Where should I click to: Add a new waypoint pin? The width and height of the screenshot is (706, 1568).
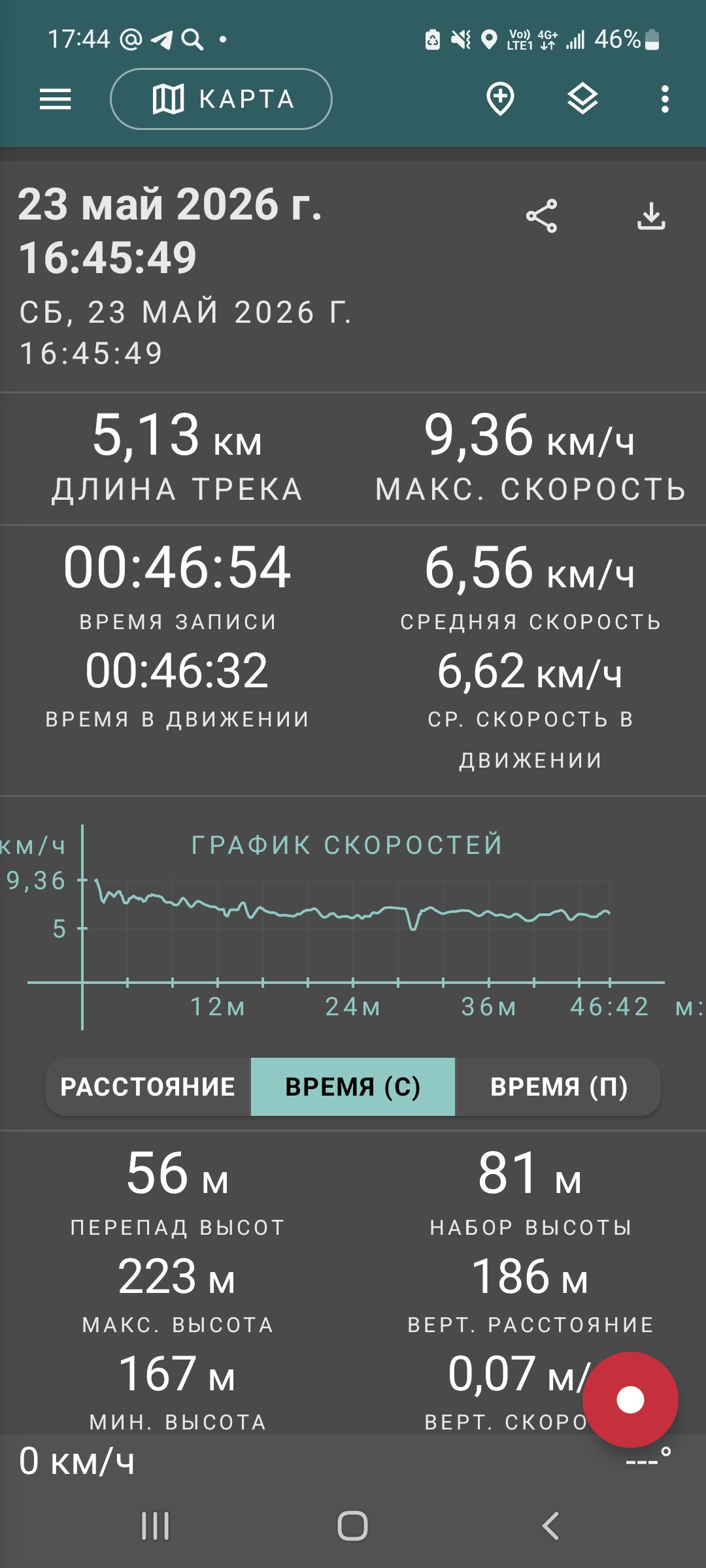click(x=500, y=99)
